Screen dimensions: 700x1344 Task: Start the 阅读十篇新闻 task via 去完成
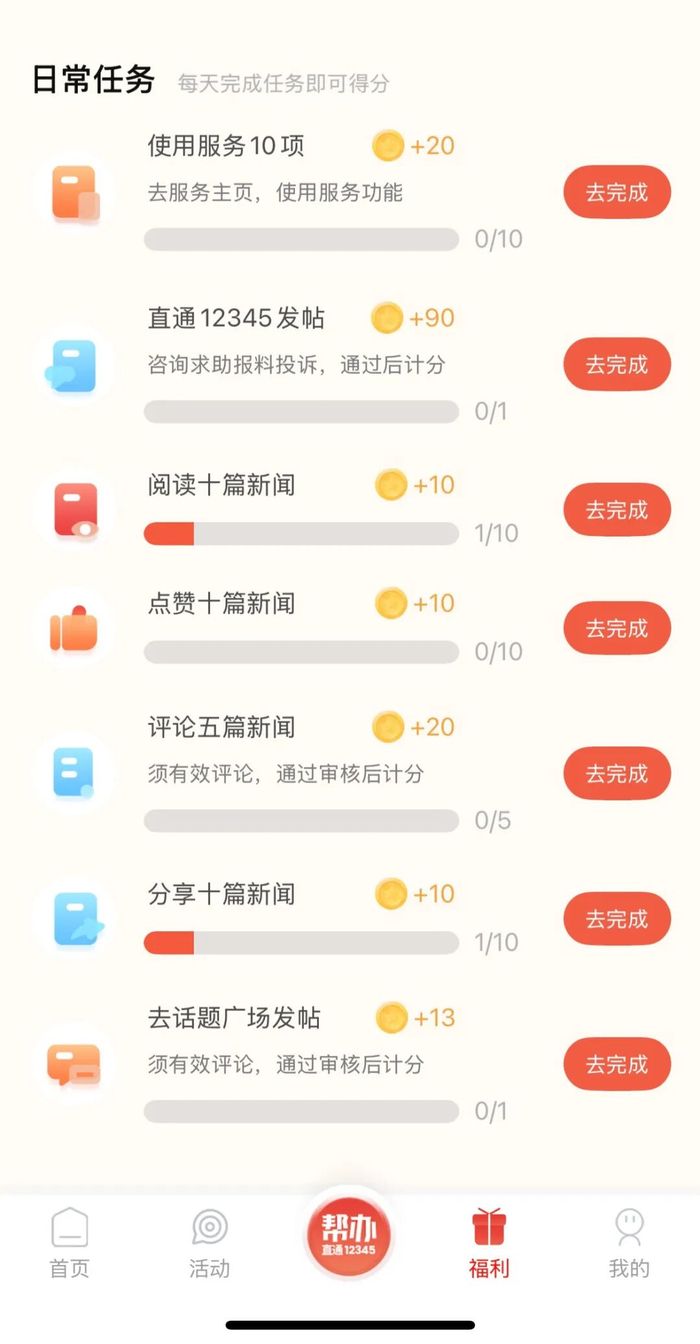coord(616,510)
